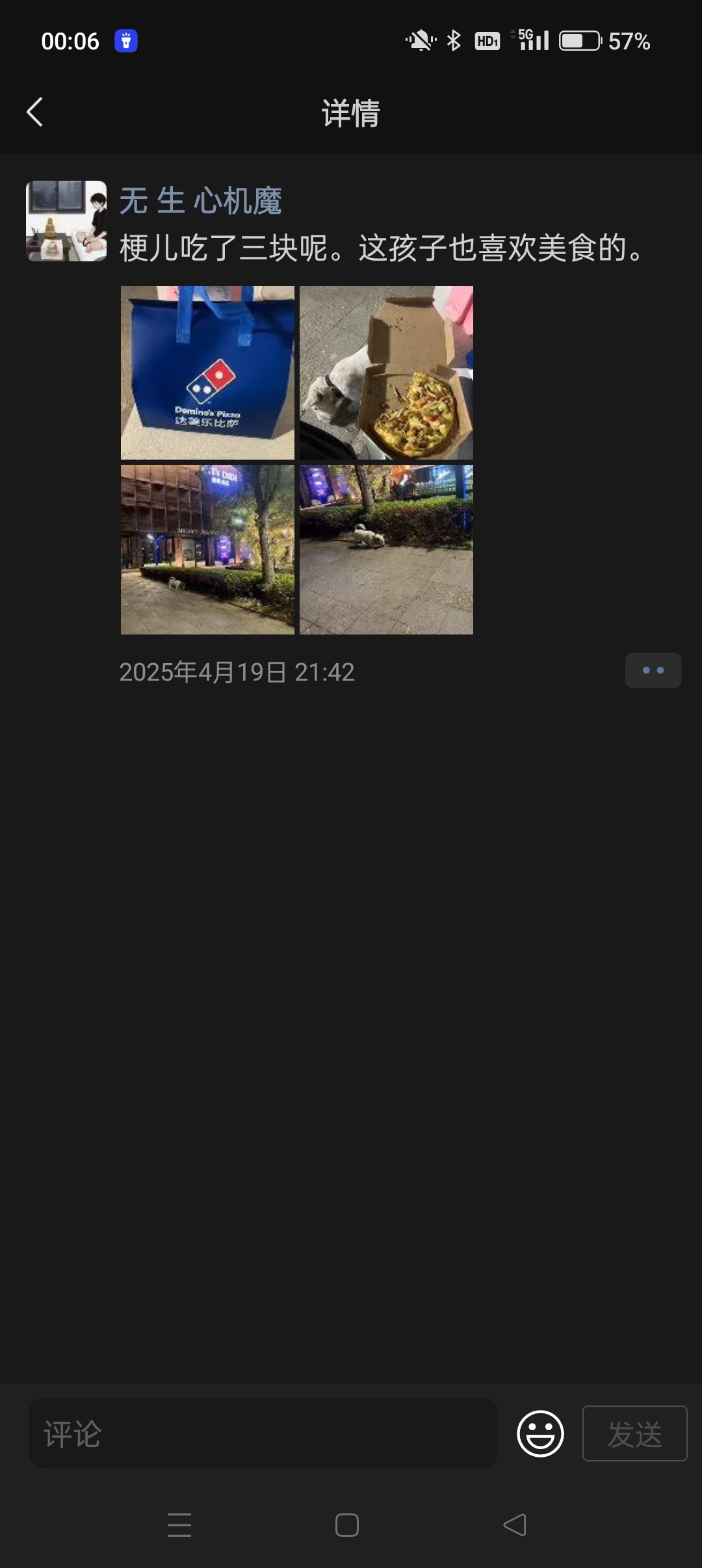Open the two-dot like/comment menu

pos(653,670)
